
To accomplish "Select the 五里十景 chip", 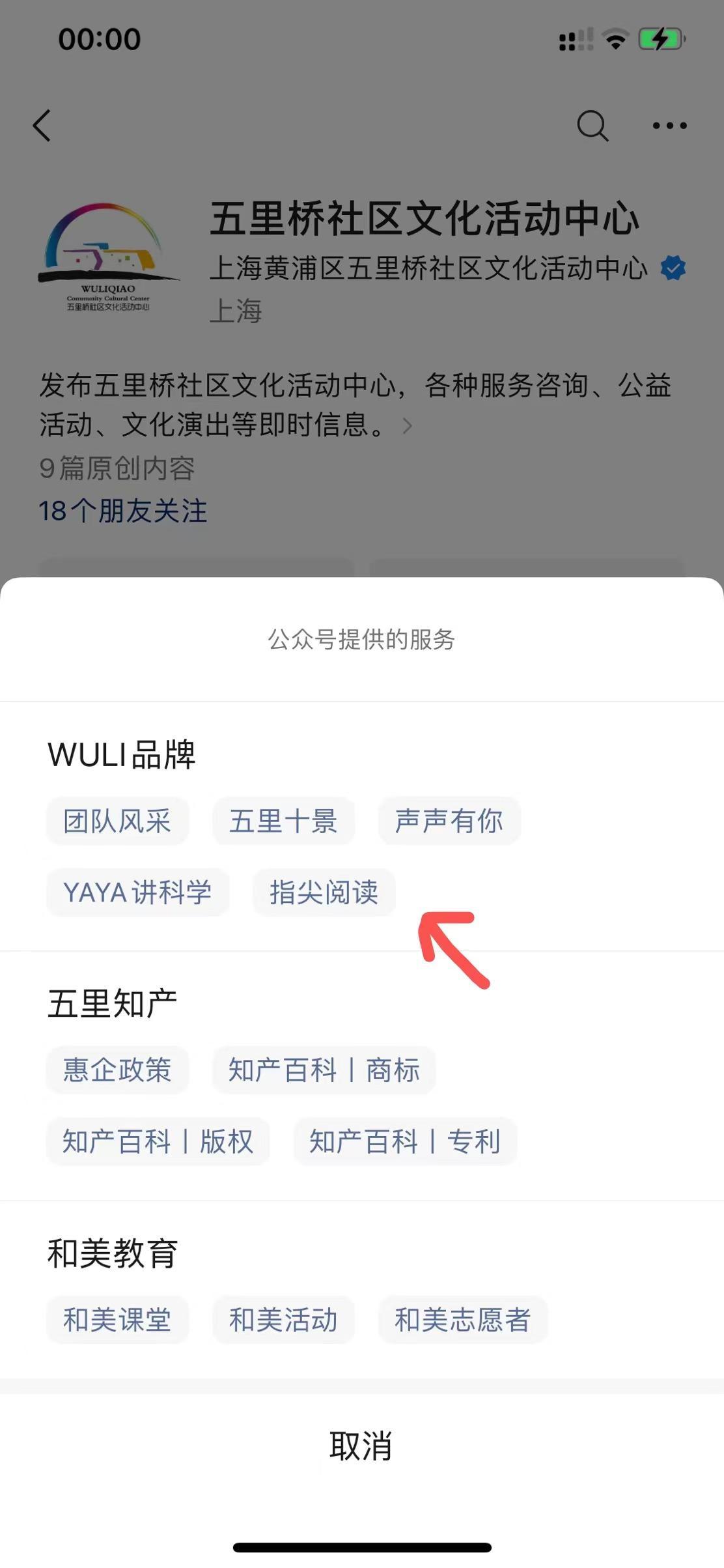I will pyautogui.click(x=283, y=821).
